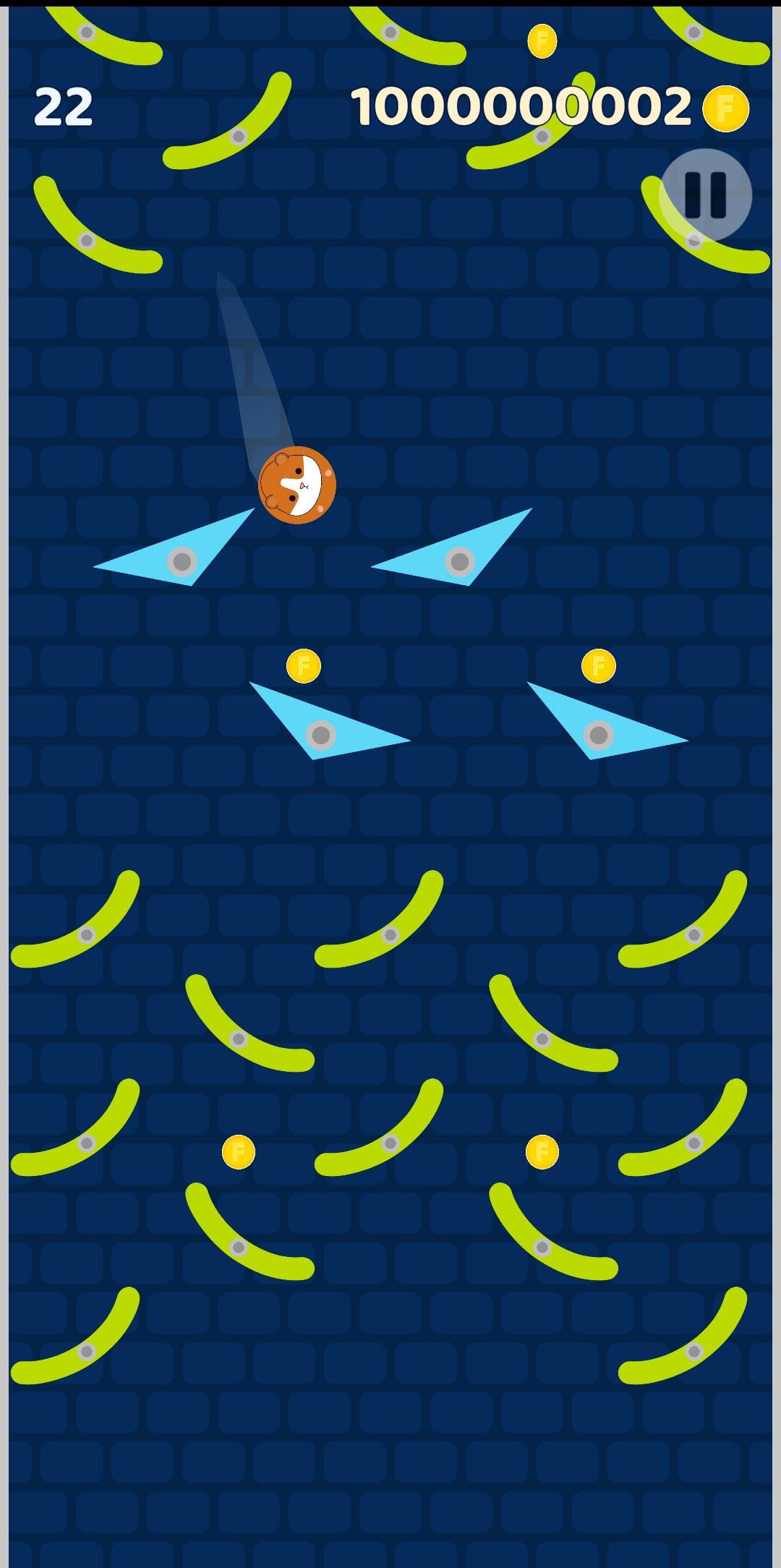Tap the pivot dot on the left flipper
The width and height of the screenshot is (781, 1568).
[181, 560]
